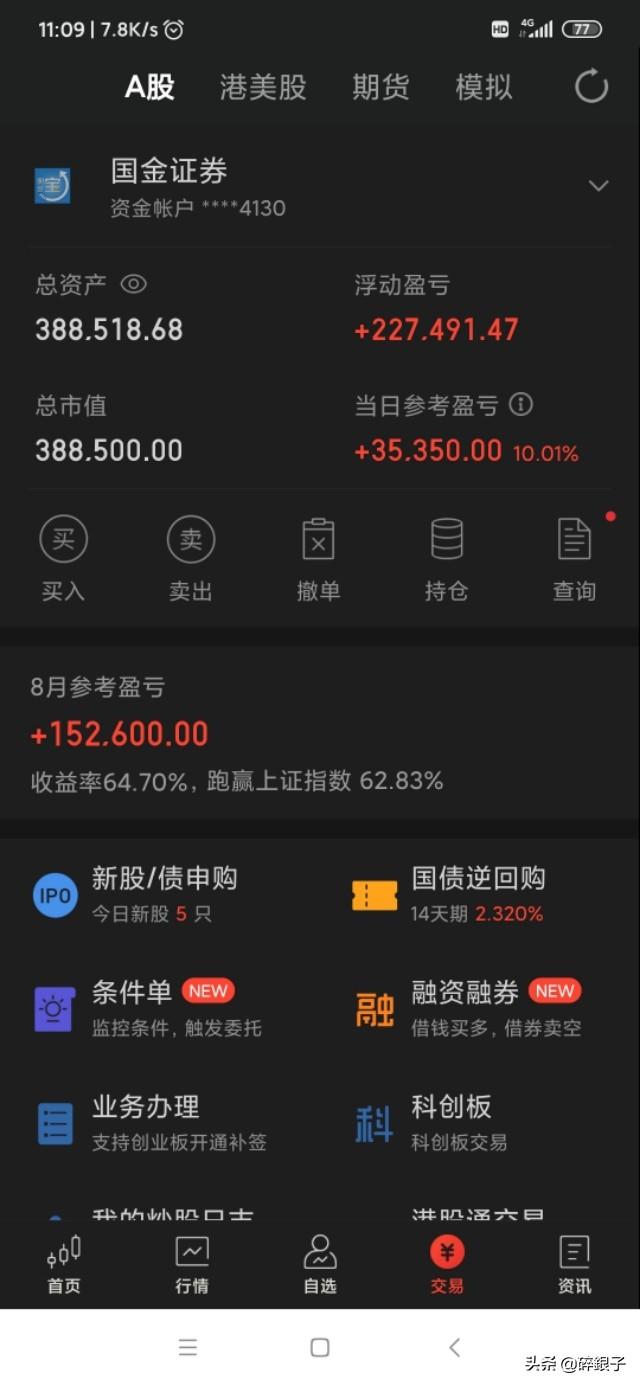Open 撤单 to cancel orders
This screenshot has height=1386, width=640.
(319, 560)
